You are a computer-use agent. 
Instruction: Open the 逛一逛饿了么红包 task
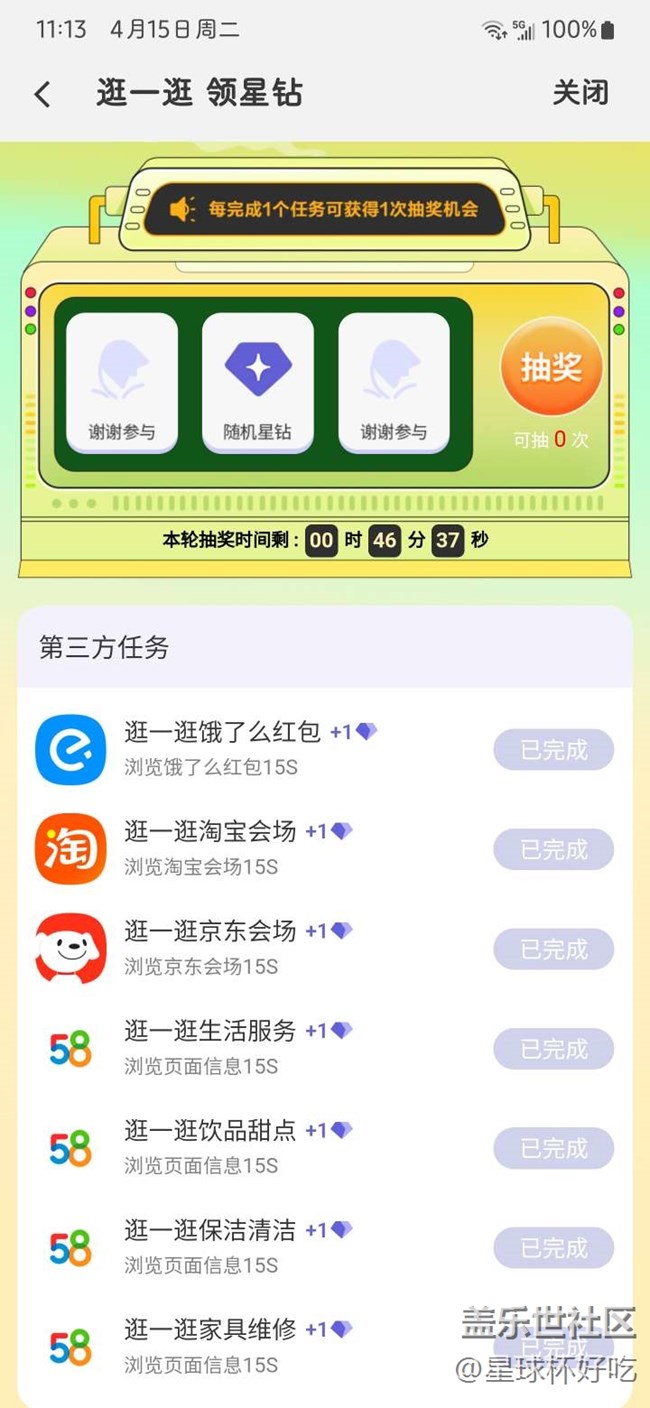222,732
